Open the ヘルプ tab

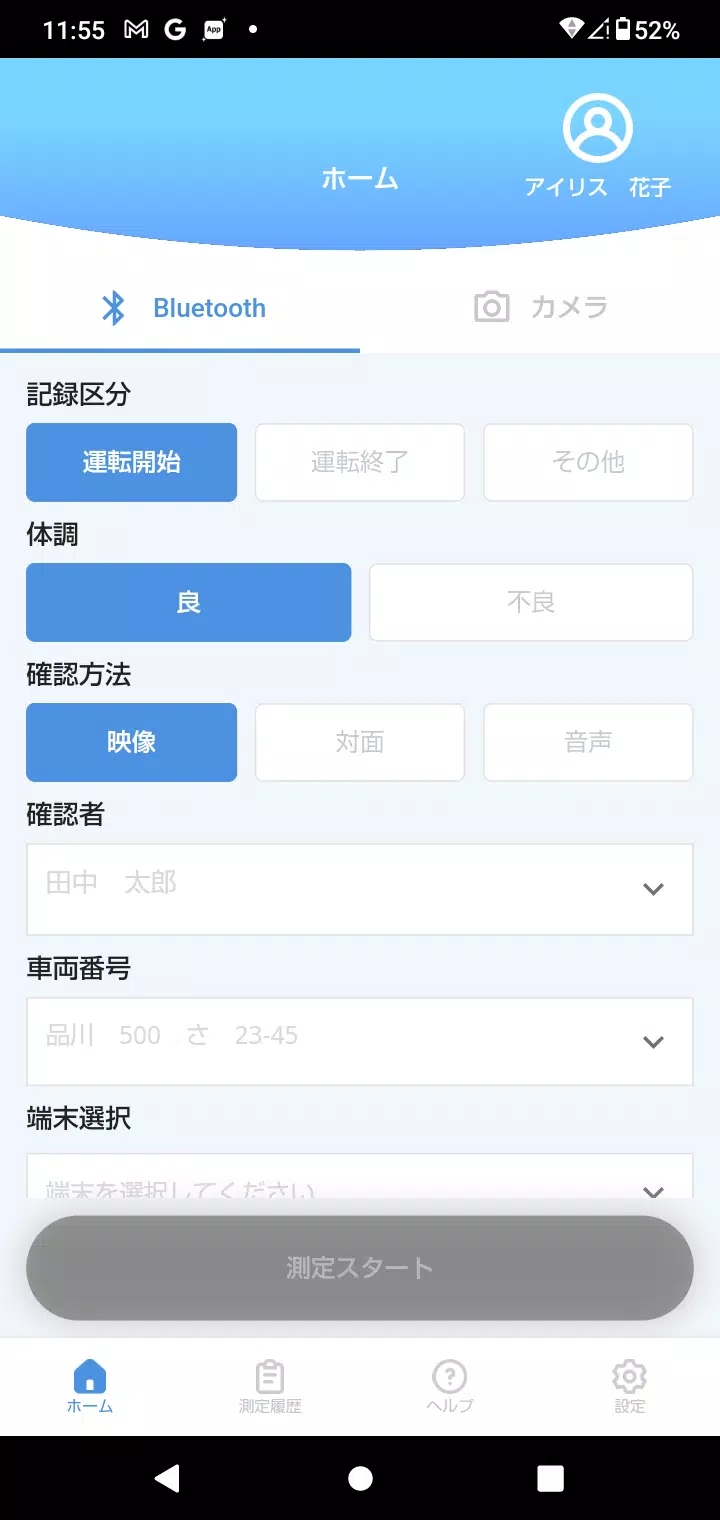pos(450,1387)
